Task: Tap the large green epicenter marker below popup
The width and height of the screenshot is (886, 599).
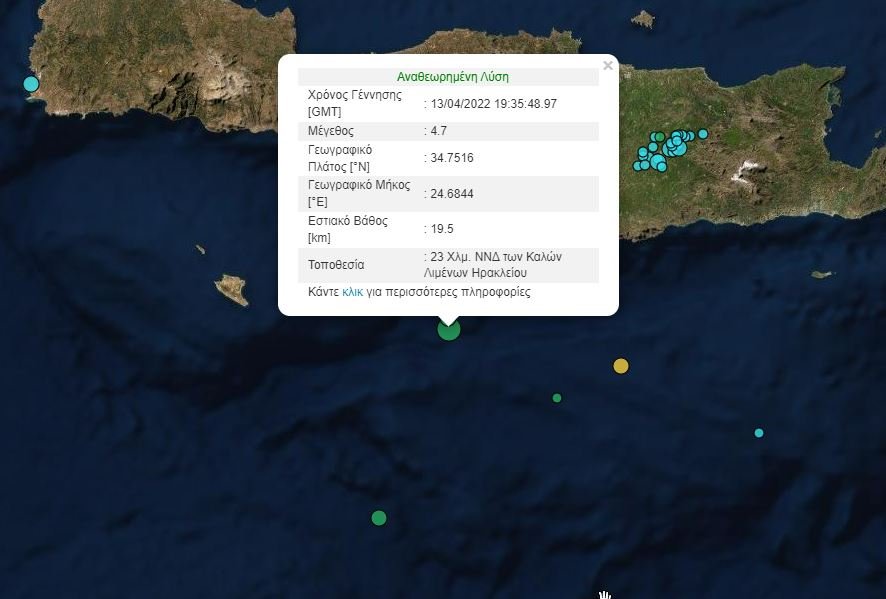Action: 449,329
